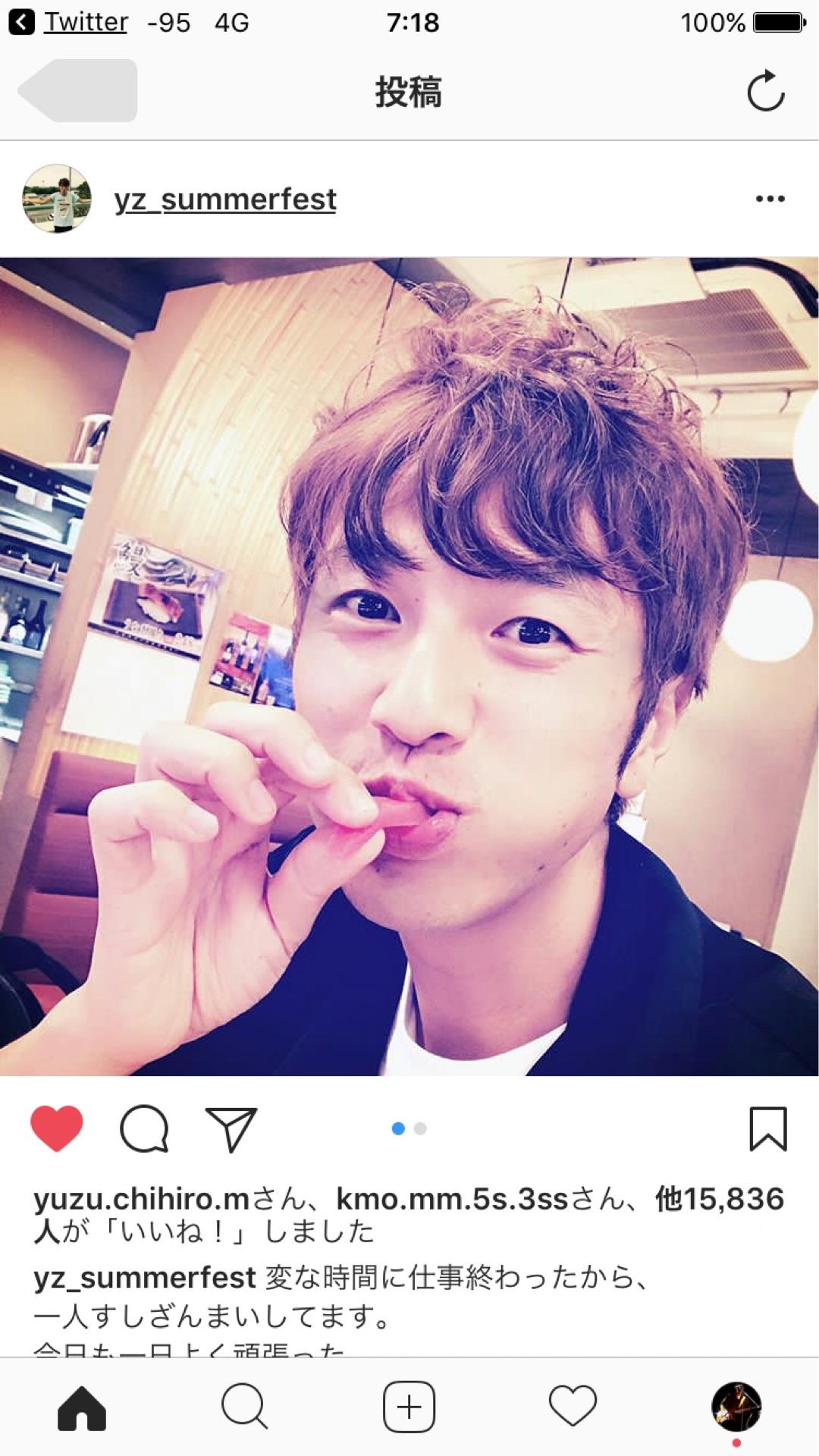The height and width of the screenshot is (1456, 819).
Task: Share the post with the paper plane icon
Action: pos(231,1129)
